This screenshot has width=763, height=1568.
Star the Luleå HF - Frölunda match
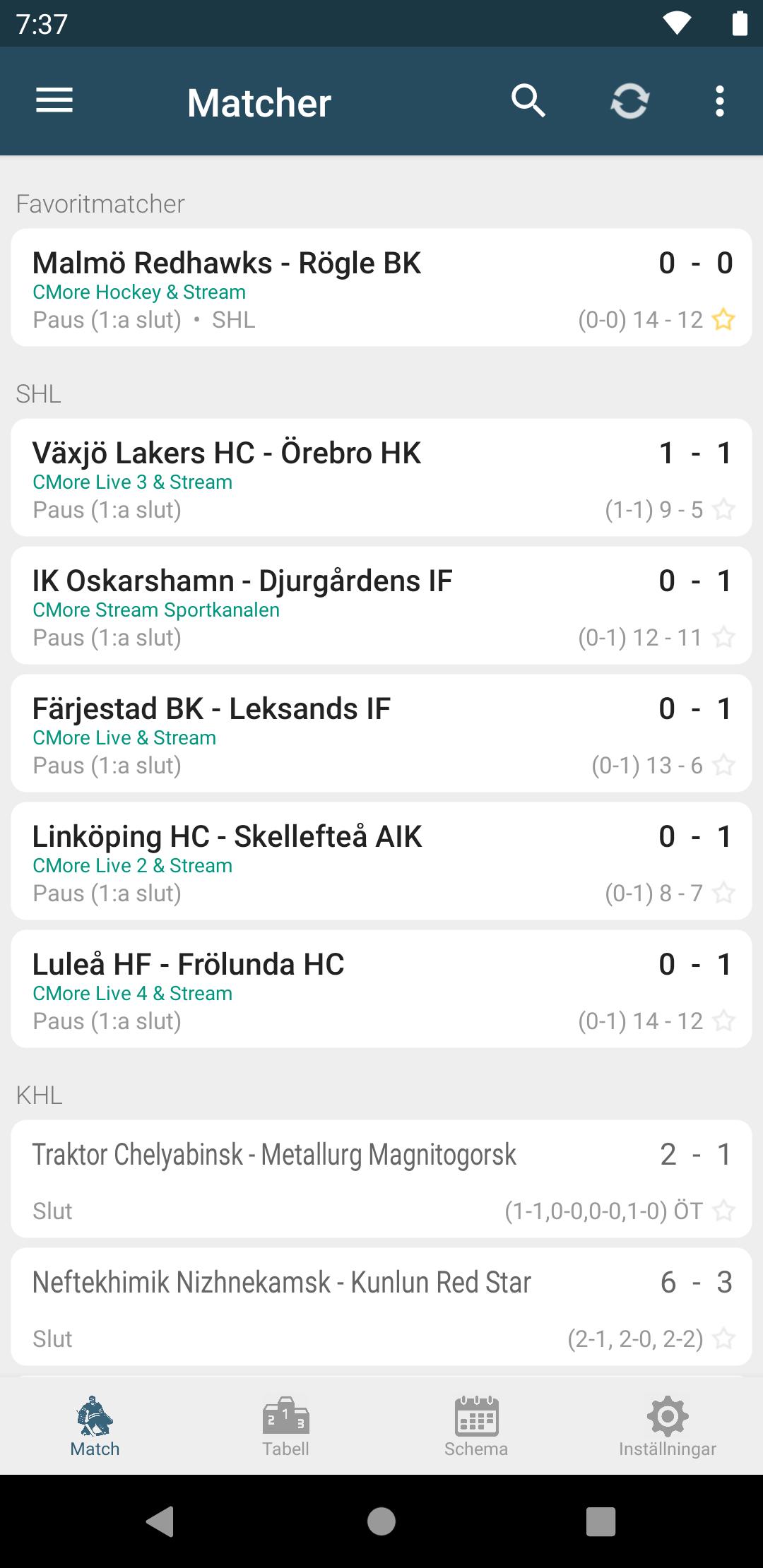click(723, 1021)
